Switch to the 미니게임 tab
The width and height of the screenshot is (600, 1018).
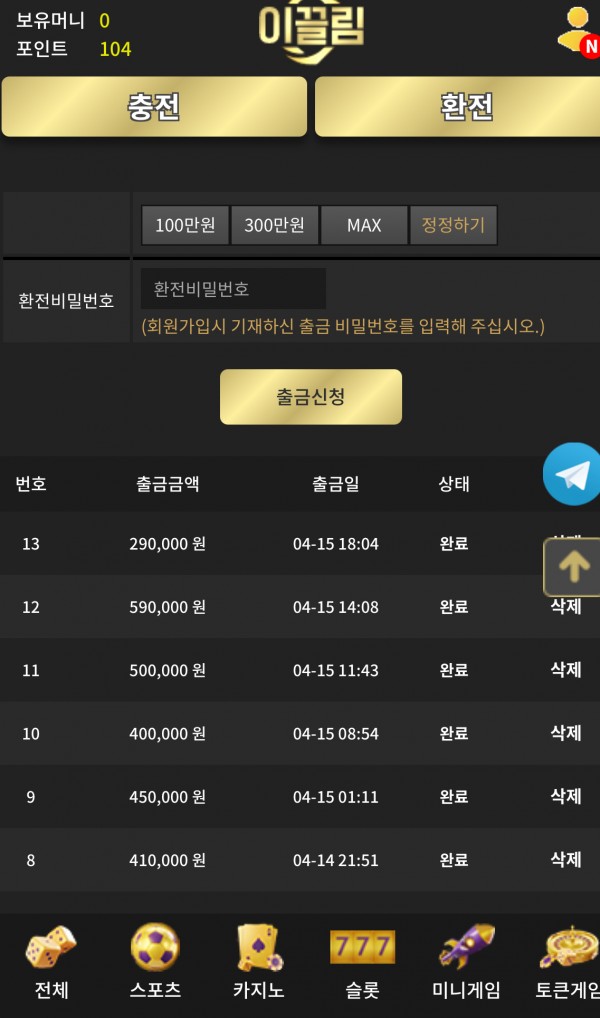tap(466, 962)
